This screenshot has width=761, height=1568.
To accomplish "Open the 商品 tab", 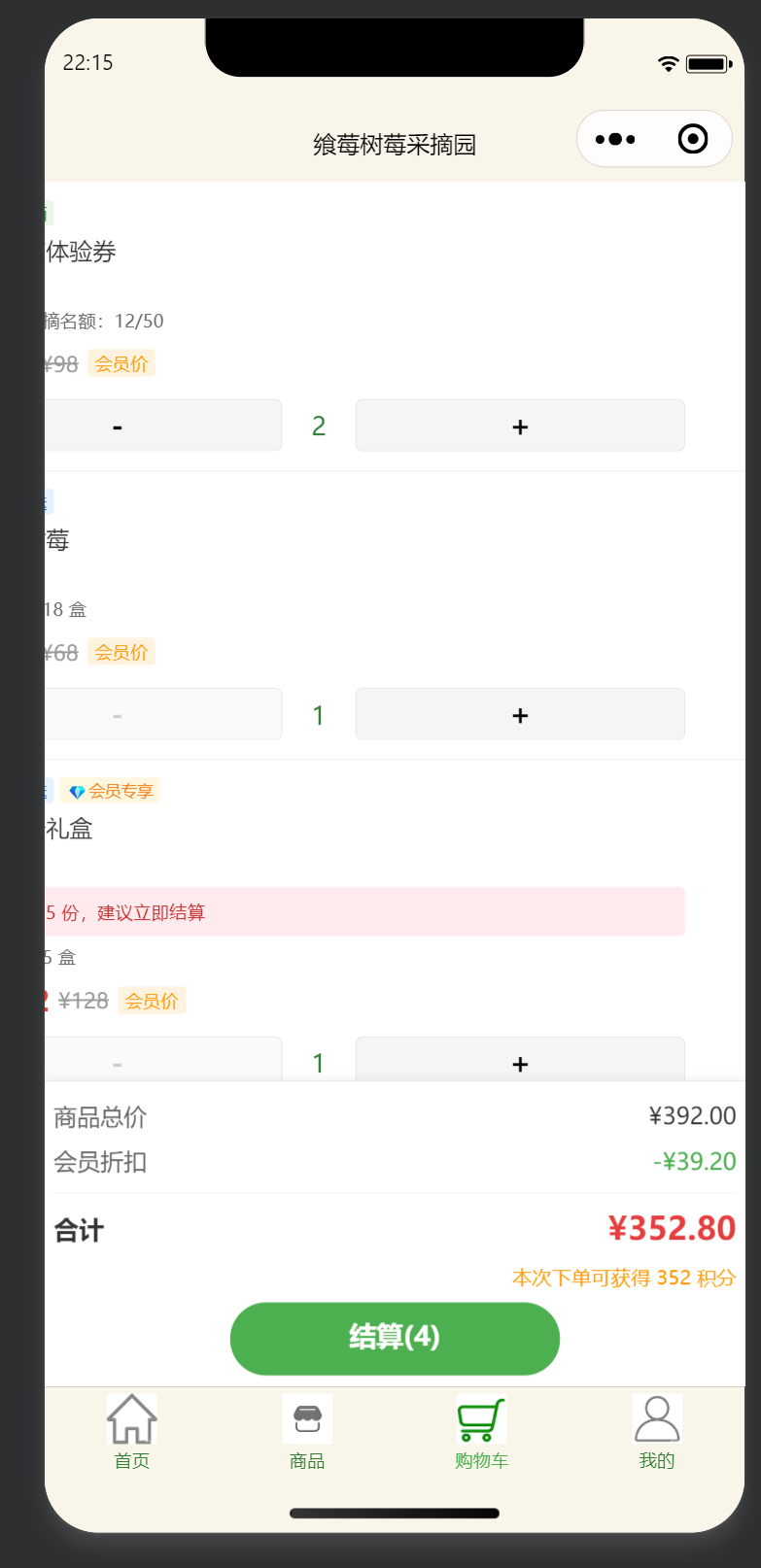I will coord(307,1433).
